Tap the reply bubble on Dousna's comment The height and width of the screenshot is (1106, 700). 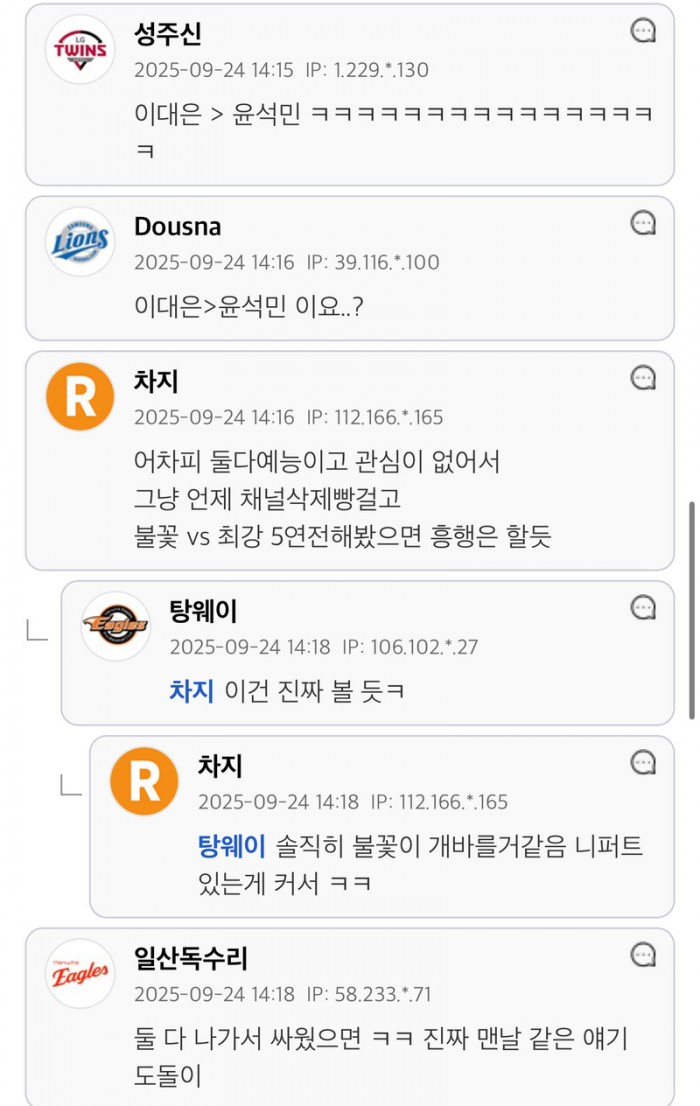tap(644, 223)
